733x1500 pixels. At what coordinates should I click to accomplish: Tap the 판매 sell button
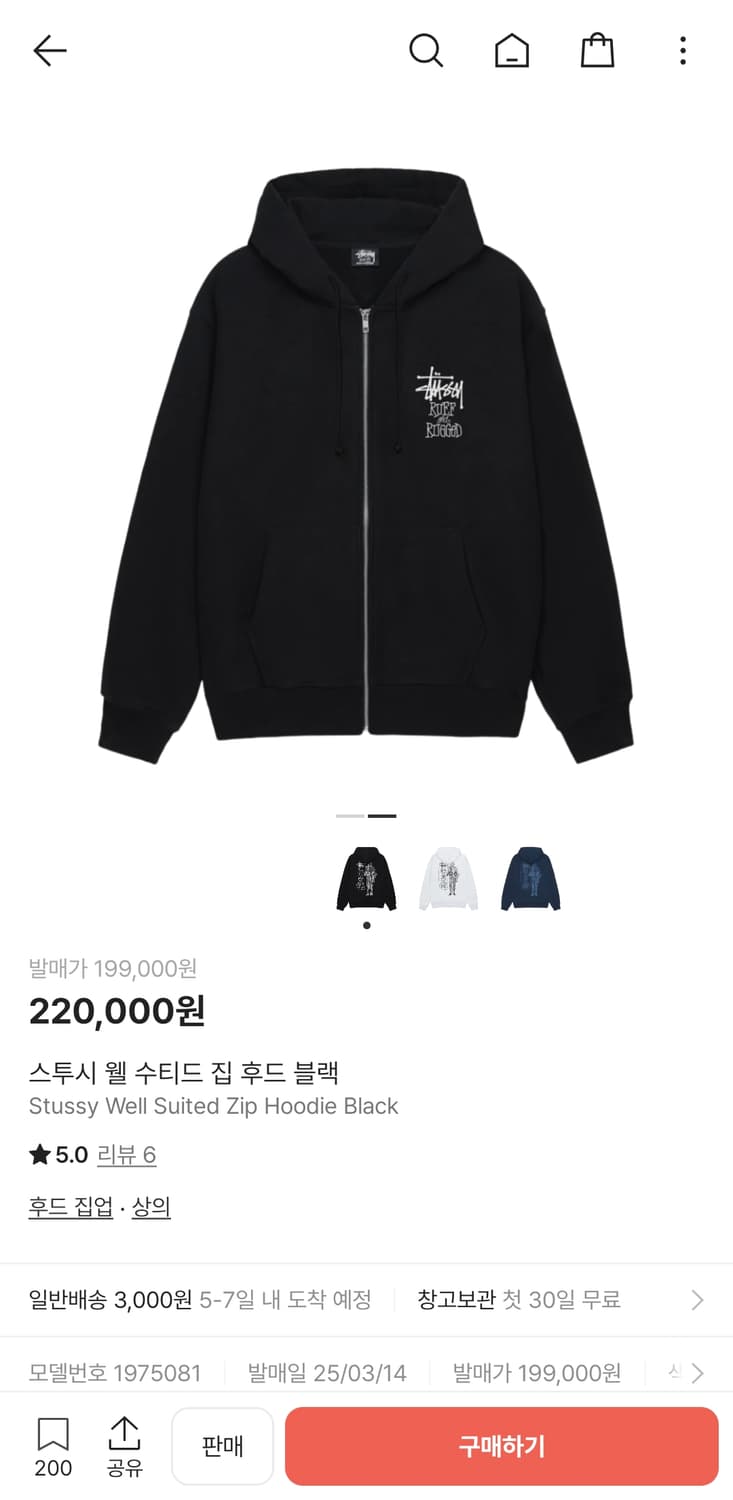tap(222, 1445)
